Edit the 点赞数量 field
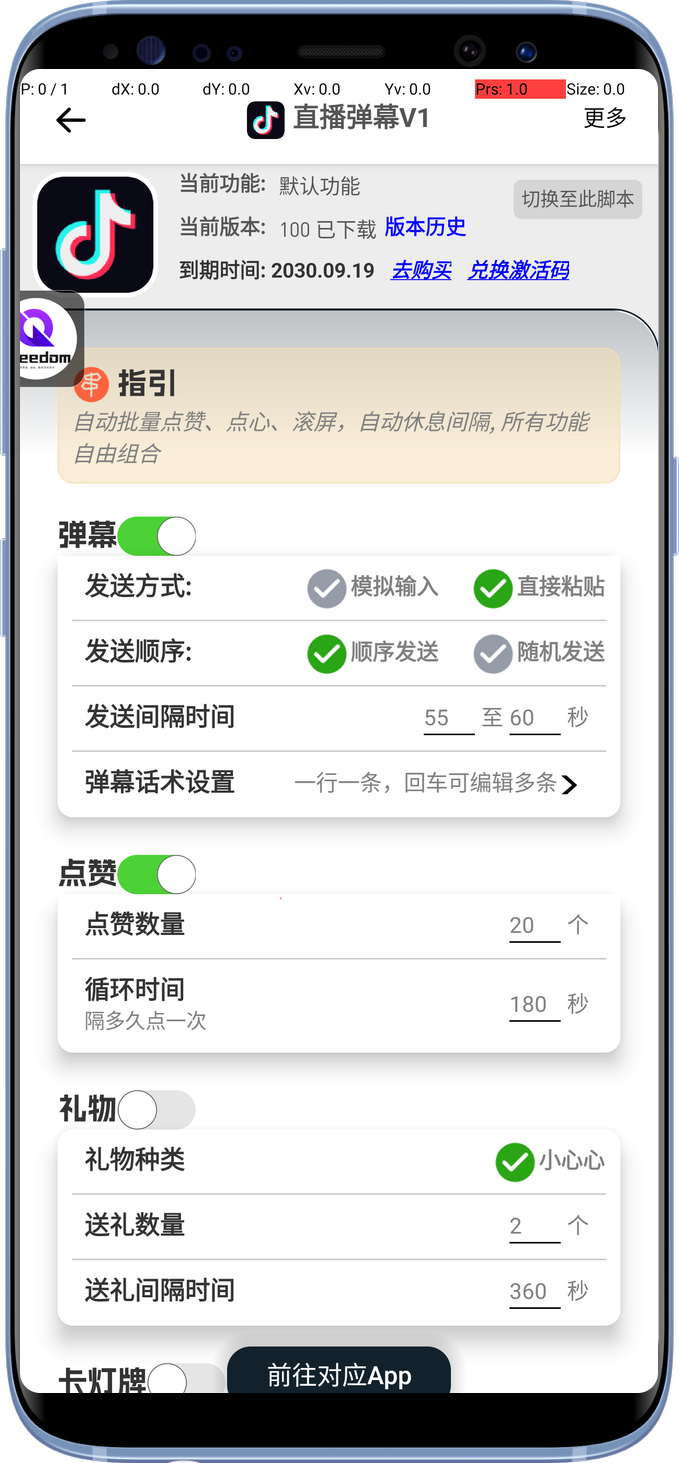The height and width of the screenshot is (1463, 679). tap(534, 926)
